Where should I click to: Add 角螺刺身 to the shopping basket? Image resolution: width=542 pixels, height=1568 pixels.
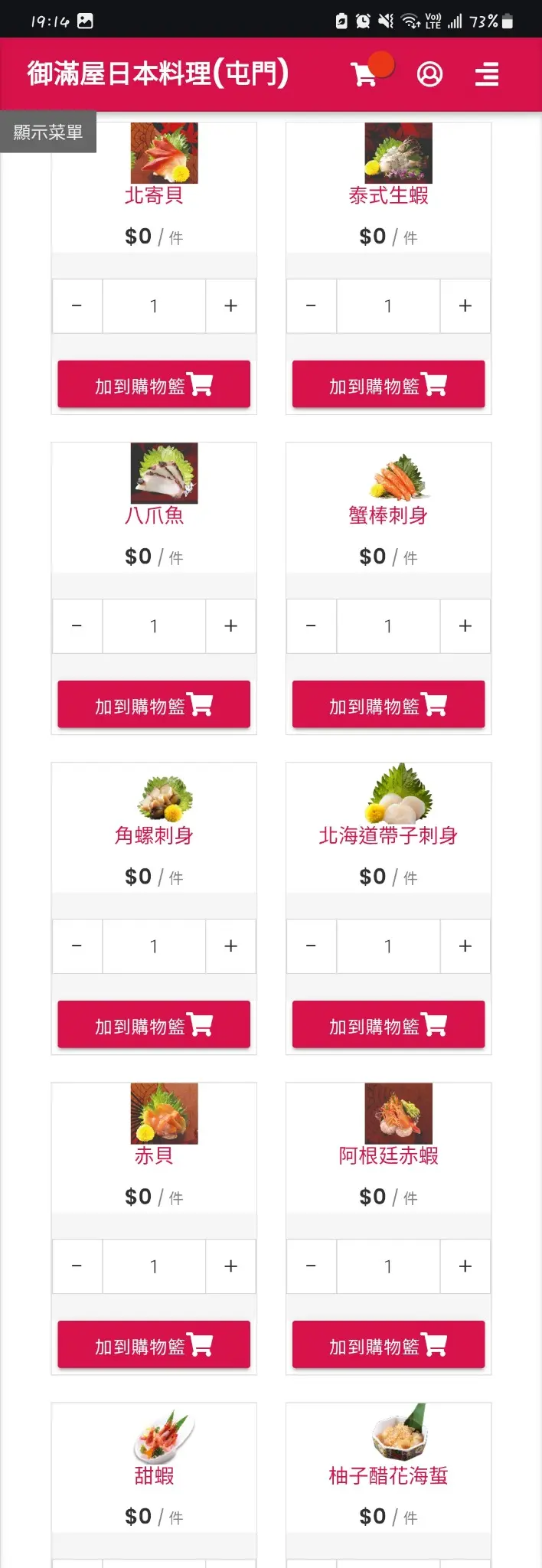tap(154, 1024)
